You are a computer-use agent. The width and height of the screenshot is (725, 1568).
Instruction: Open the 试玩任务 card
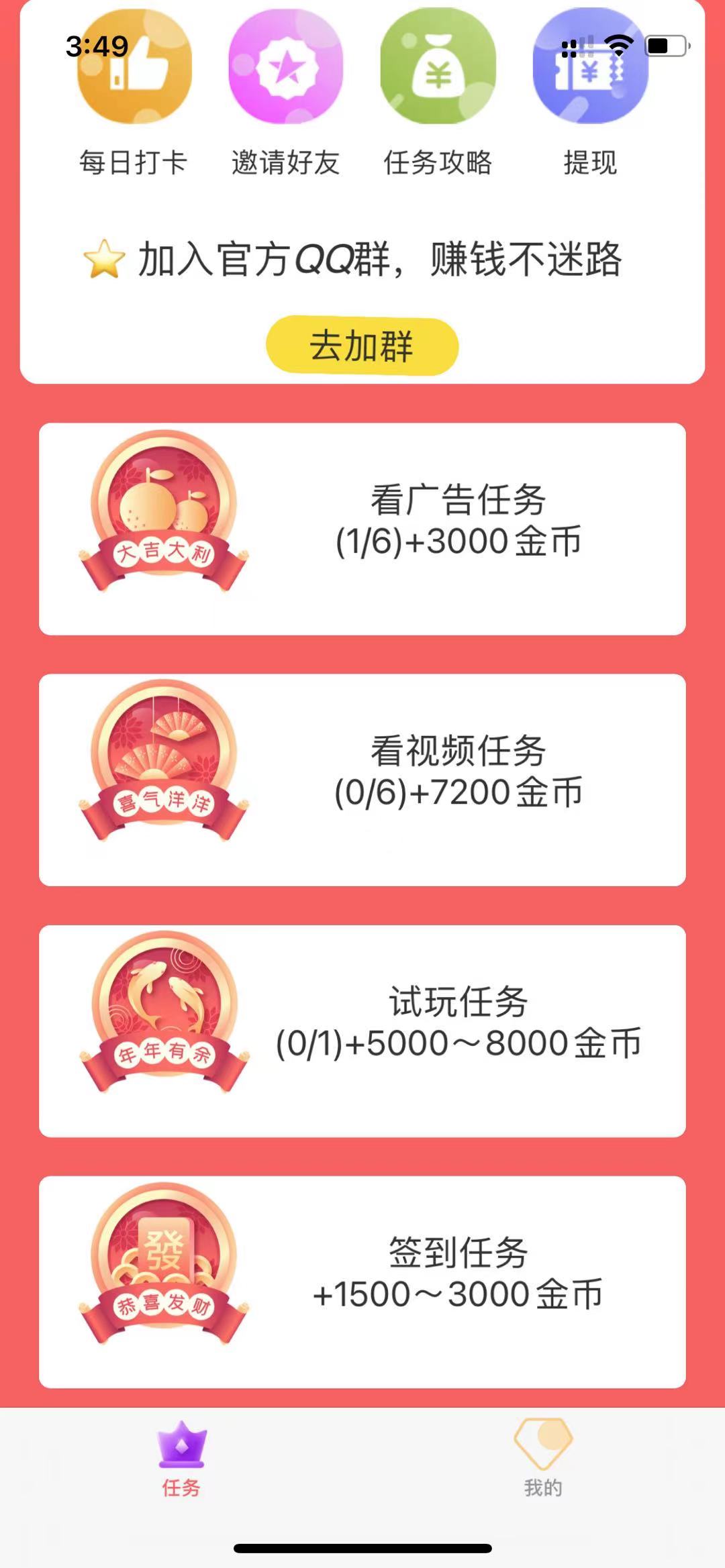pyautogui.click(x=362, y=1031)
